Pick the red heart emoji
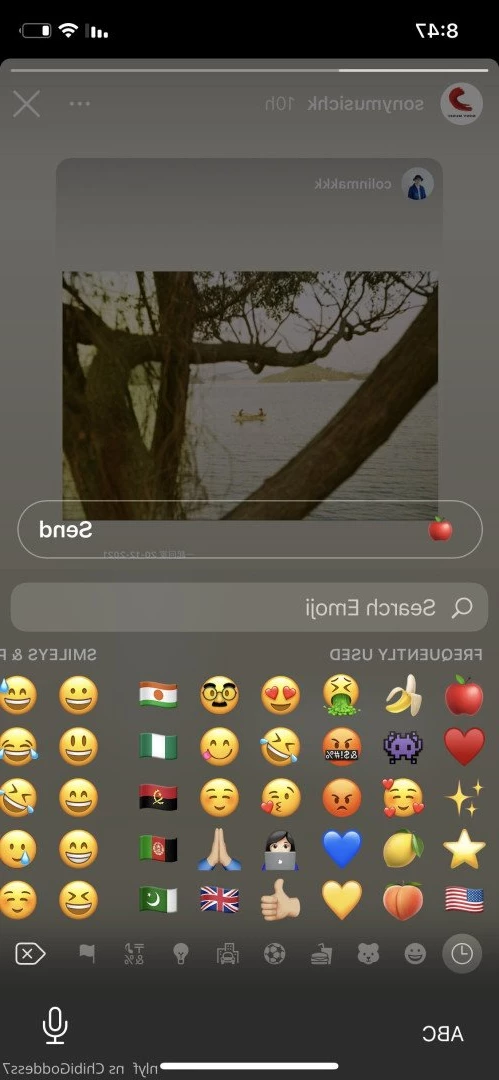This screenshot has width=499, height=1080. tap(464, 747)
